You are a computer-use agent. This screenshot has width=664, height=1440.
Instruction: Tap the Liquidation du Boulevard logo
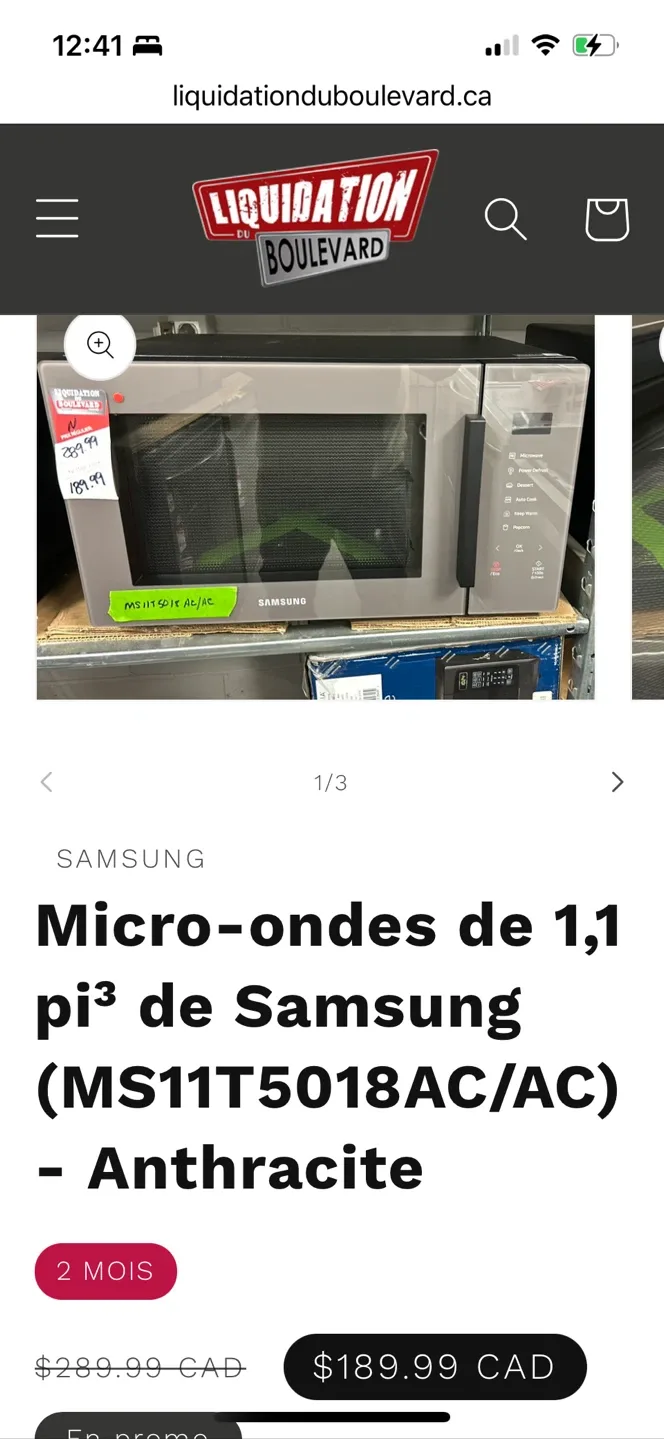click(315, 217)
